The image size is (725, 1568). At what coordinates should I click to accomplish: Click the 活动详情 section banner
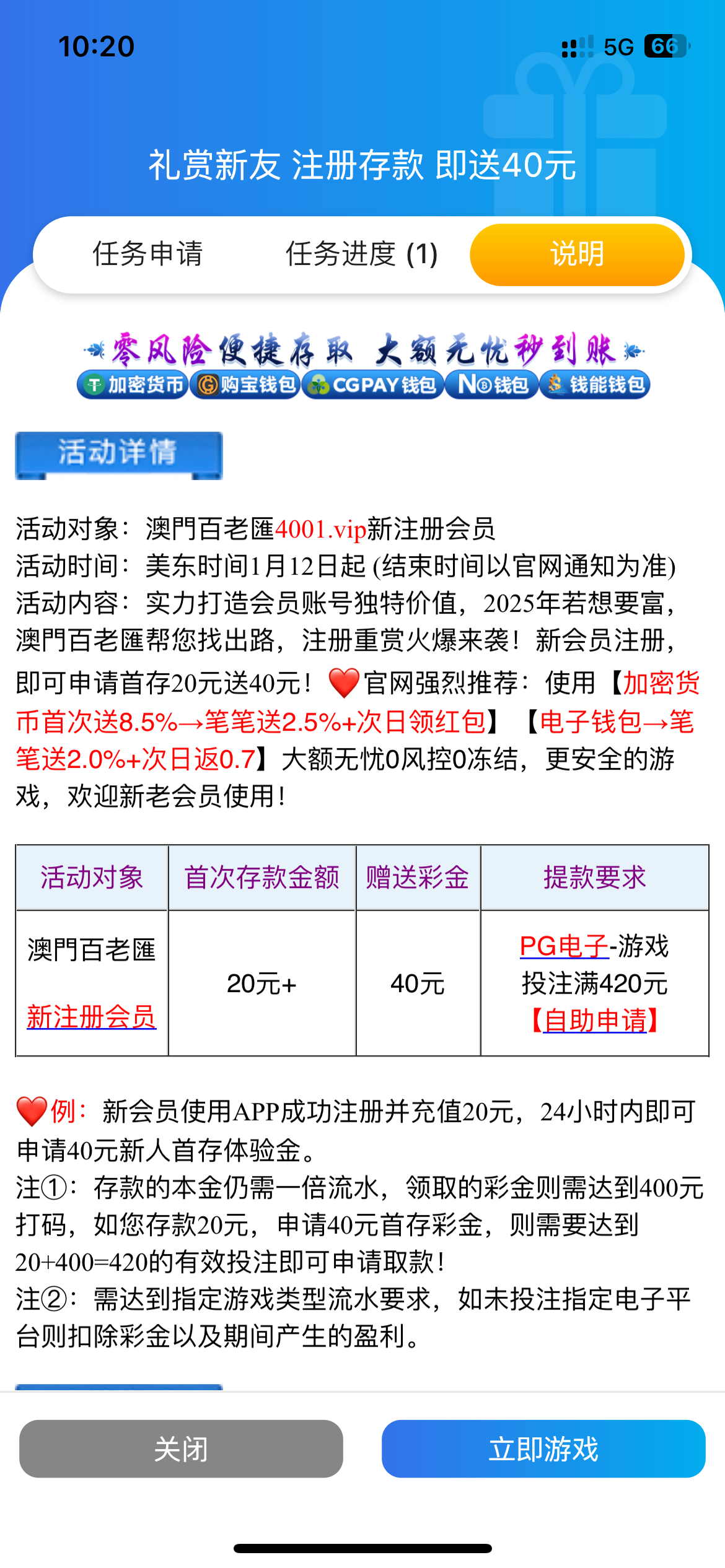click(x=118, y=453)
